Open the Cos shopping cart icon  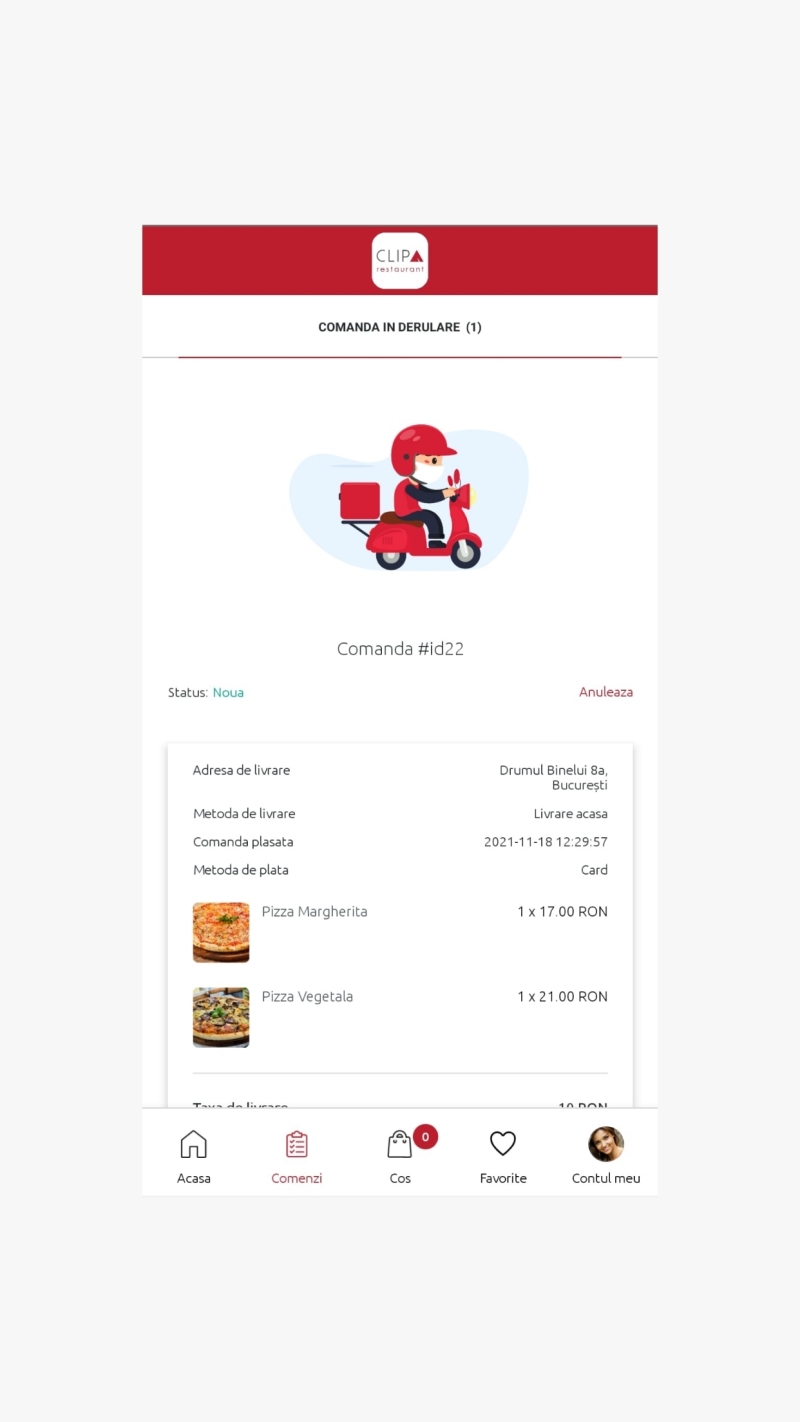399,1145
